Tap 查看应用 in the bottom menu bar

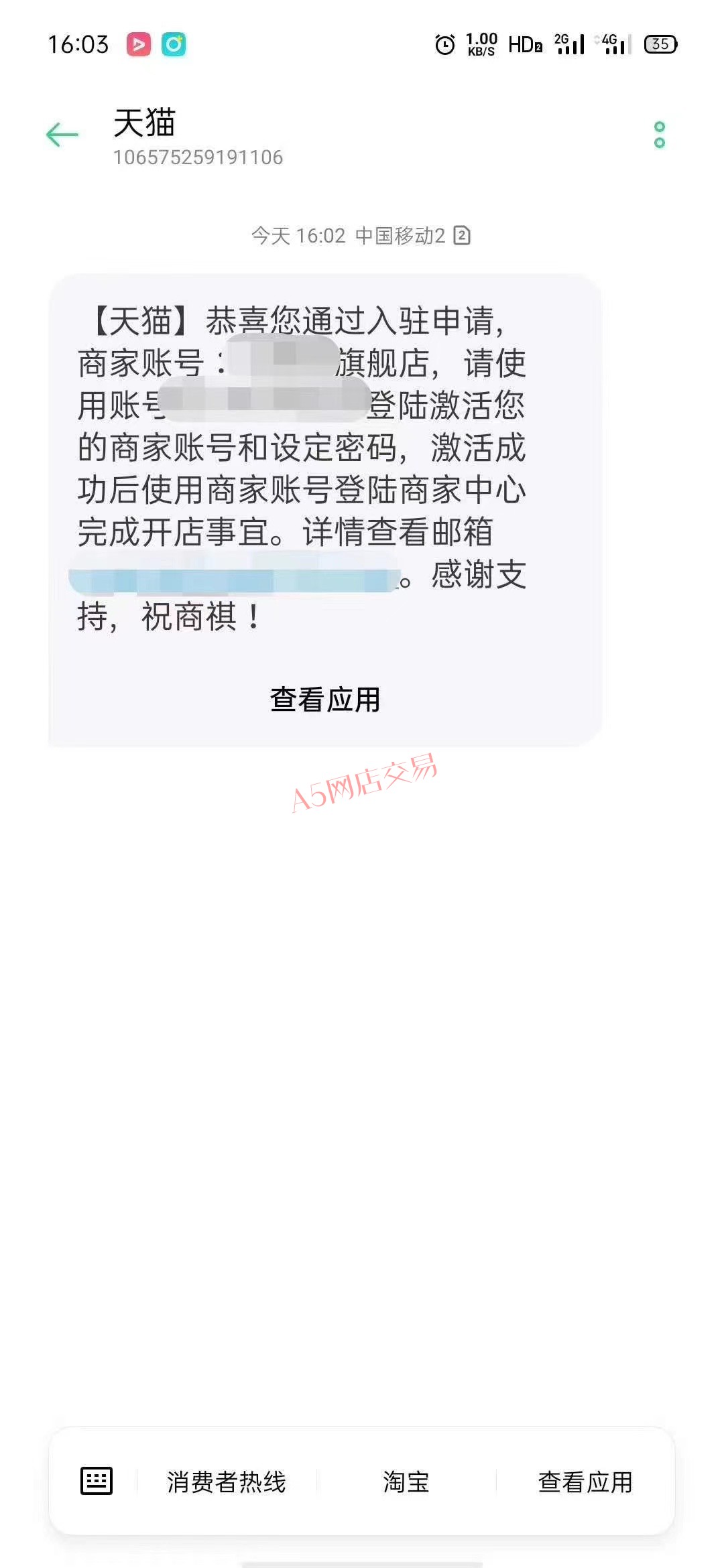pyautogui.click(x=585, y=1482)
